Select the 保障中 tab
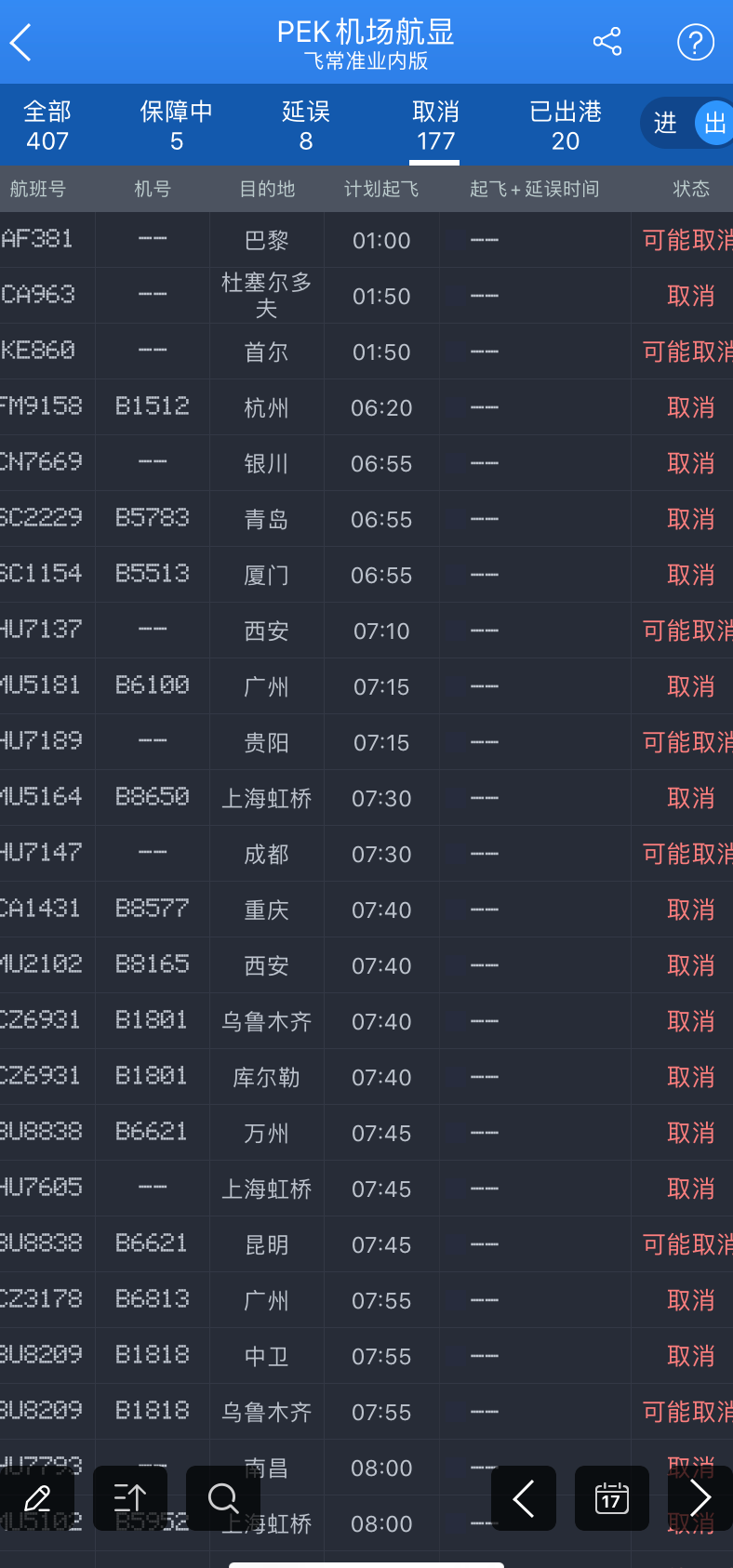Image resolution: width=733 pixels, height=1568 pixels. [177, 126]
